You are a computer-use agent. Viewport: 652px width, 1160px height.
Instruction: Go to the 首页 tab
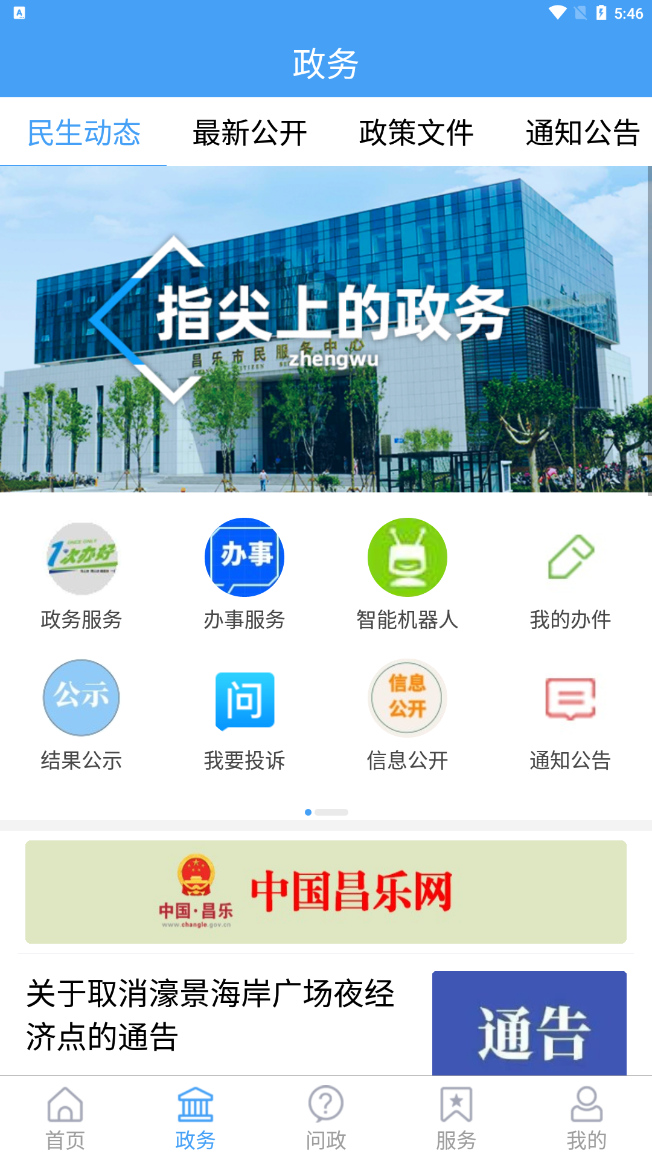pyautogui.click(x=65, y=1118)
